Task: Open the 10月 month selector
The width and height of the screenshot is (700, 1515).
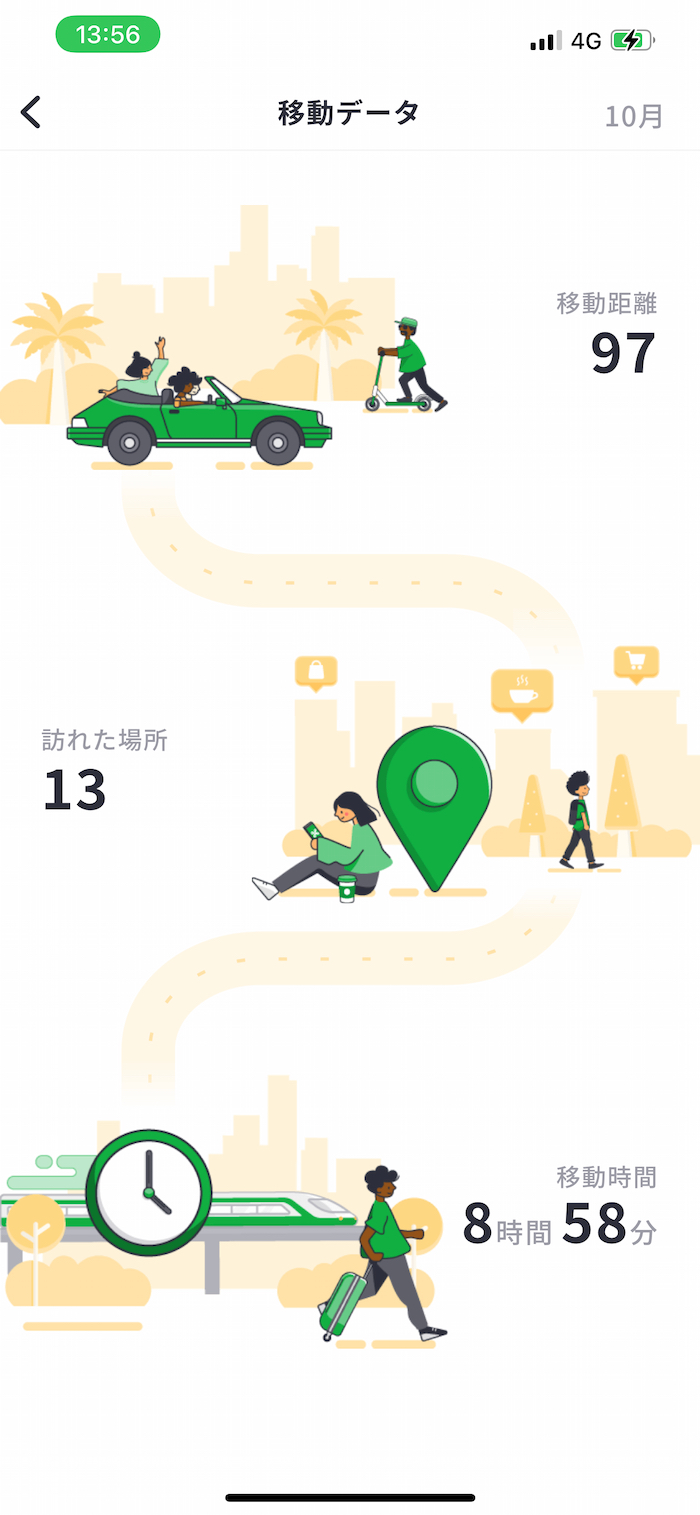Action: (x=633, y=115)
